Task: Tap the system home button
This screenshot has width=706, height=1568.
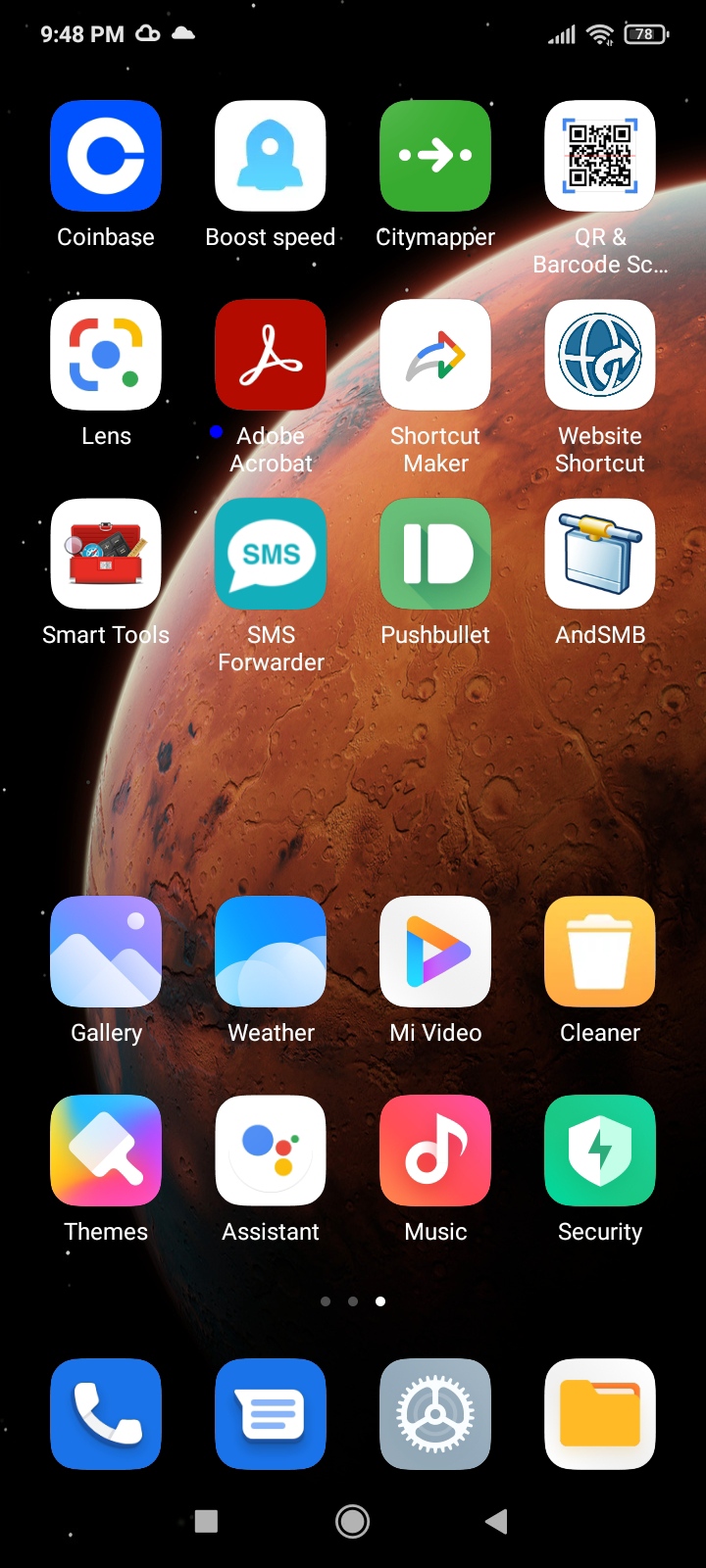Action: (x=353, y=1521)
